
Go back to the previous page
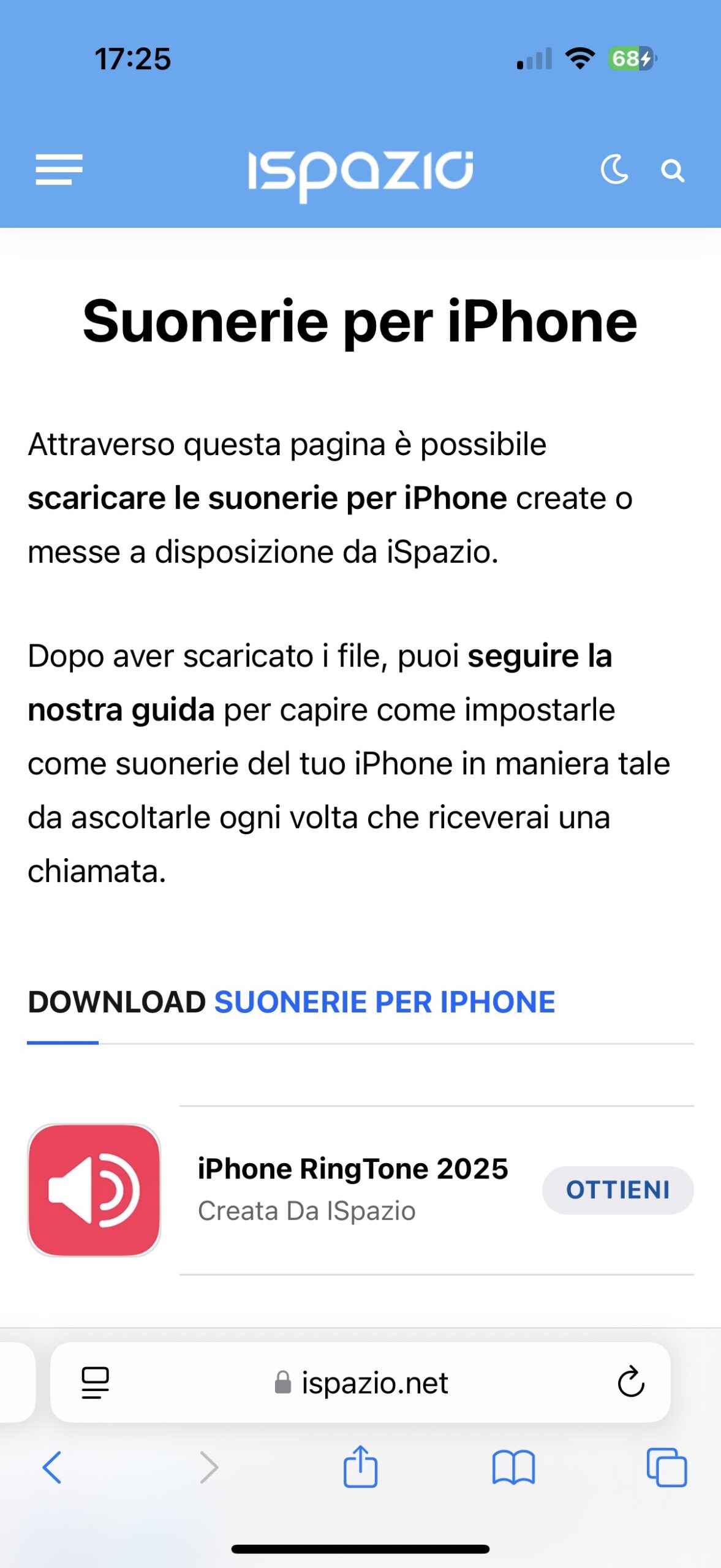pyautogui.click(x=52, y=1468)
